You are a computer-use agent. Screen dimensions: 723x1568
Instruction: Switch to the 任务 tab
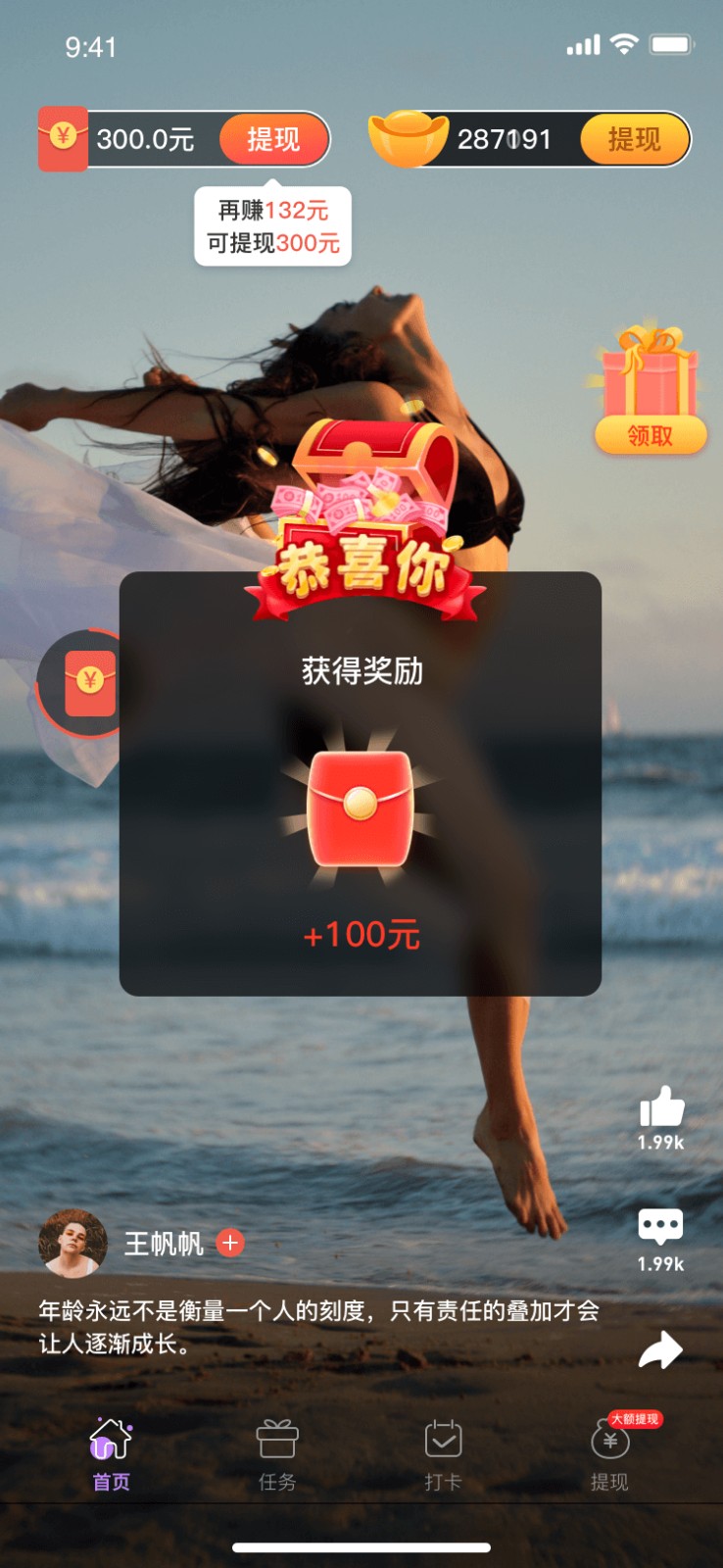pos(276,1454)
